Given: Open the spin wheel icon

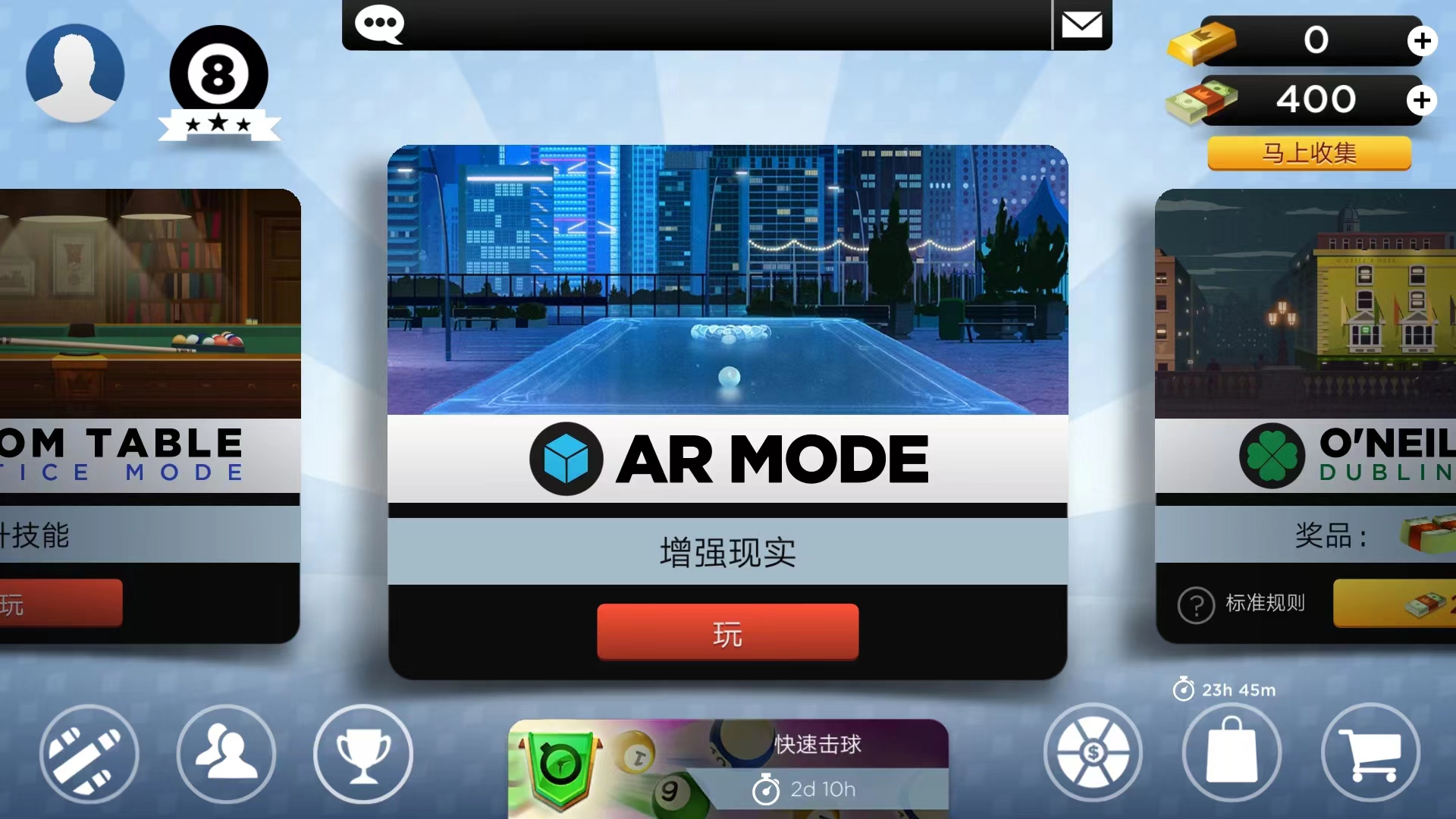Looking at the screenshot, I should pyautogui.click(x=1093, y=753).
